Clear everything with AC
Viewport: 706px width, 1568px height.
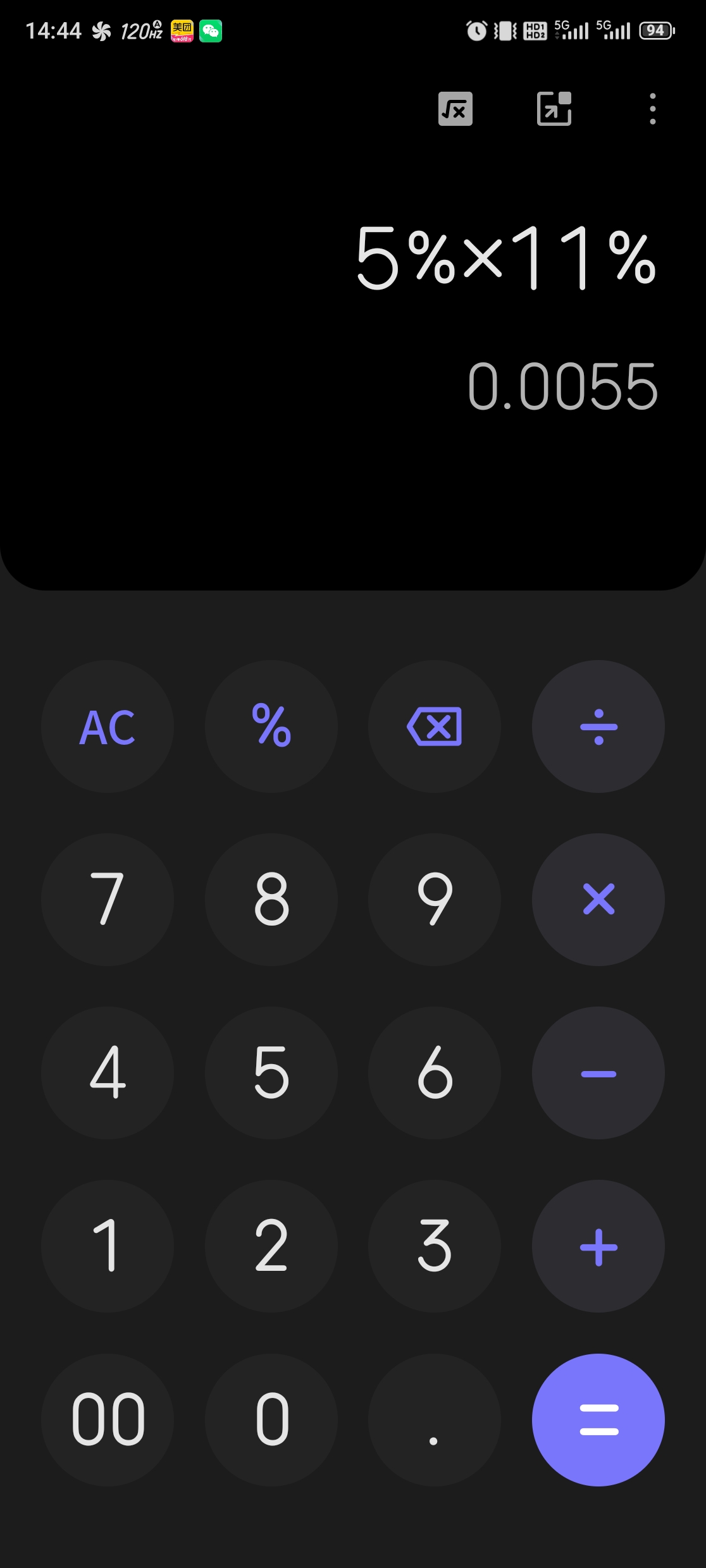tap(108, 726)
